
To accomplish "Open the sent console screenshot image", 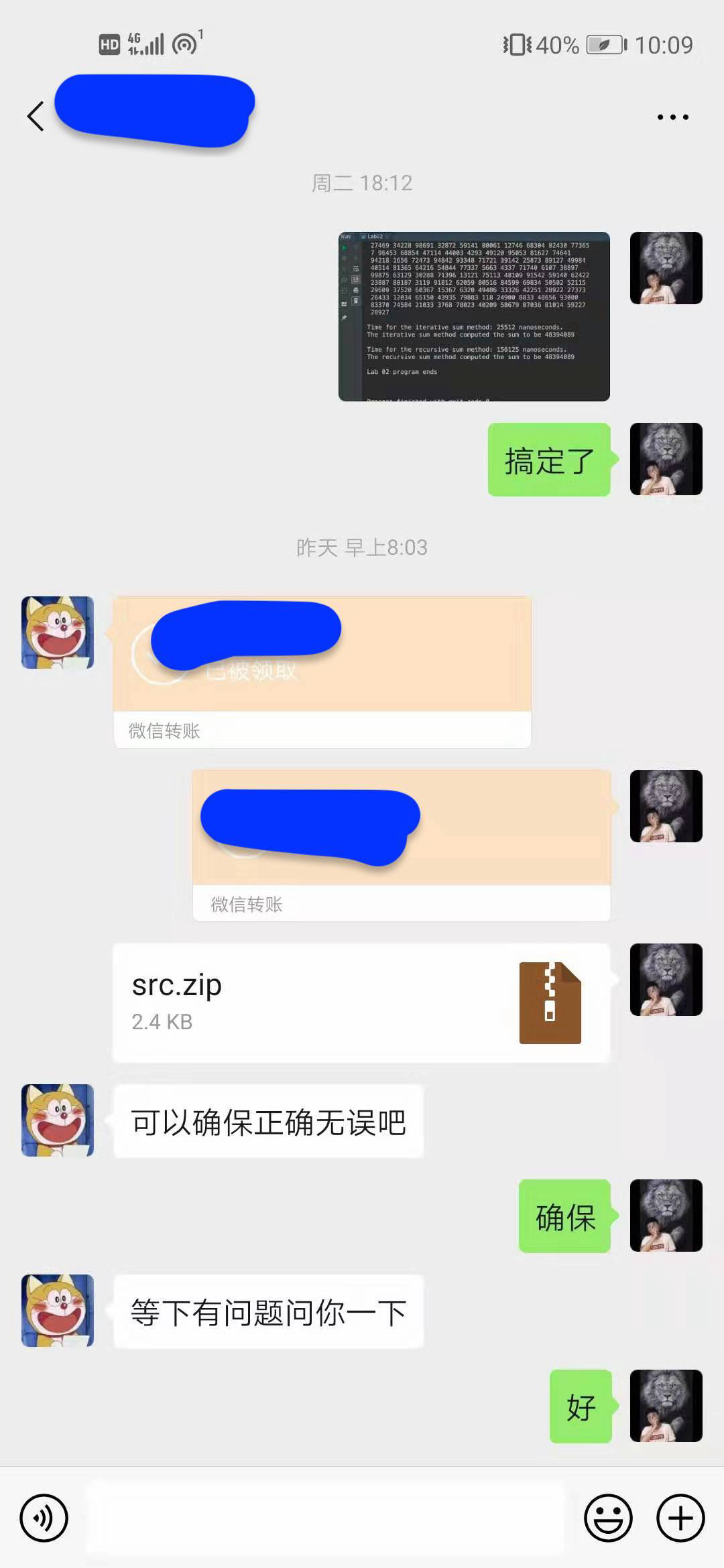I will point(474,316).
